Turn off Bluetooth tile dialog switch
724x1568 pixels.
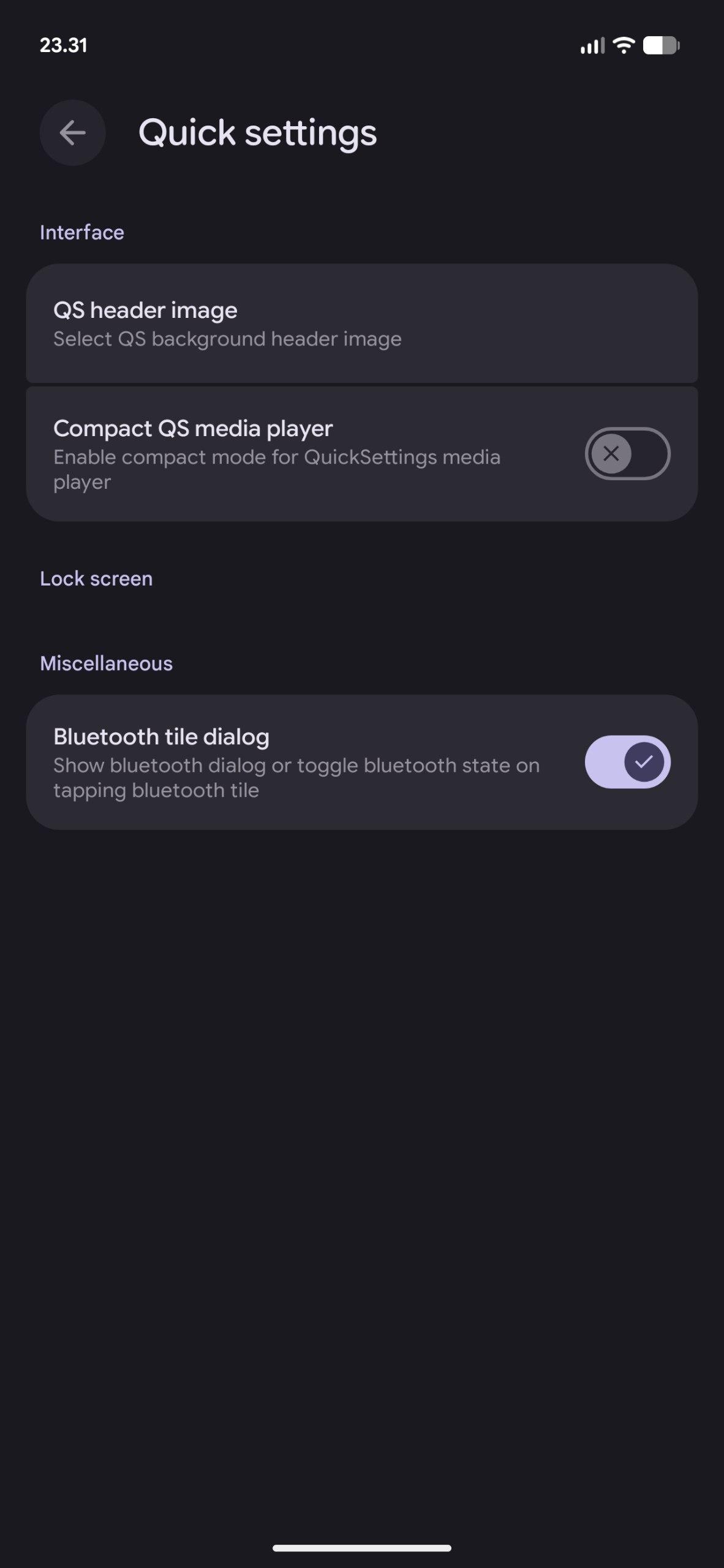pos(627,762)
